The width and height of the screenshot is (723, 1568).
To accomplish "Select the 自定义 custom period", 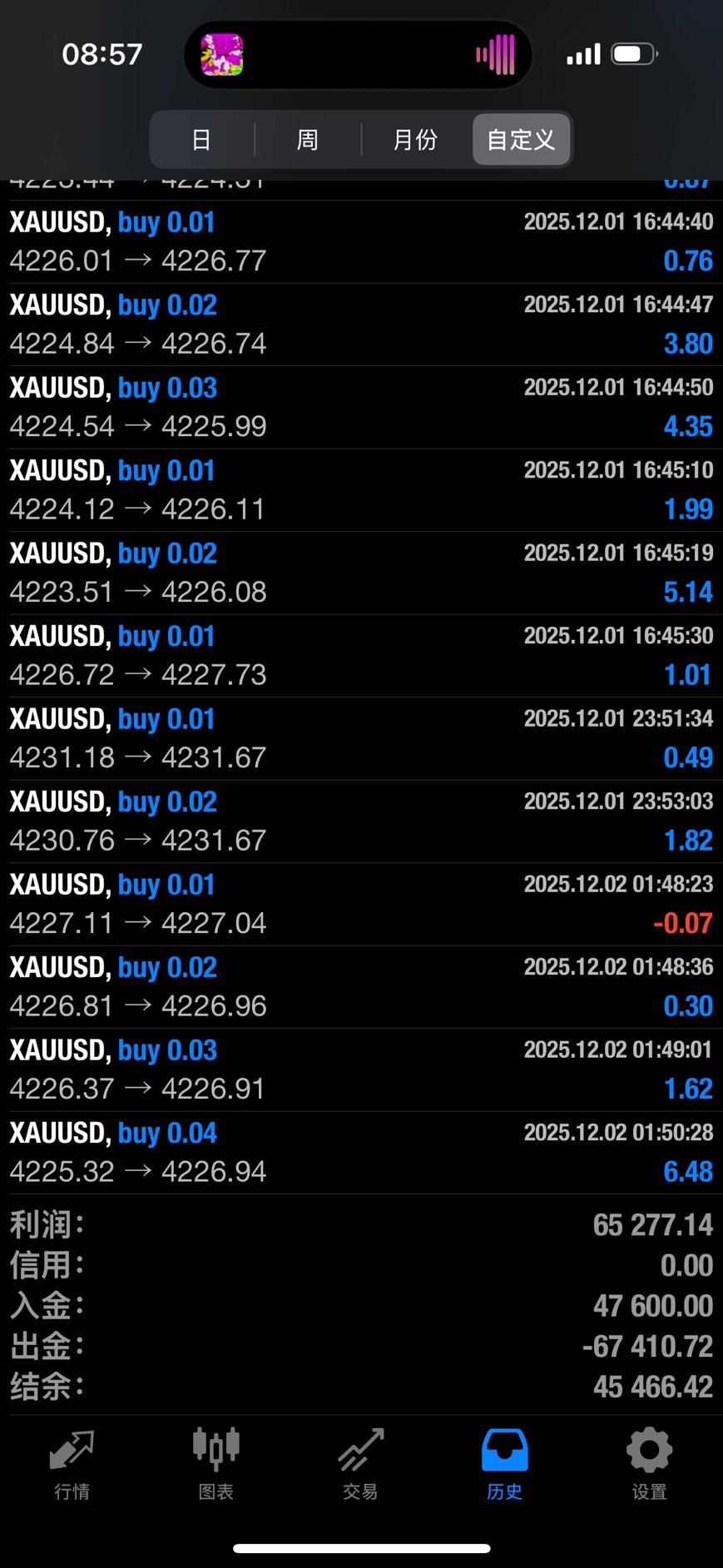I will (x=521, y=140).
